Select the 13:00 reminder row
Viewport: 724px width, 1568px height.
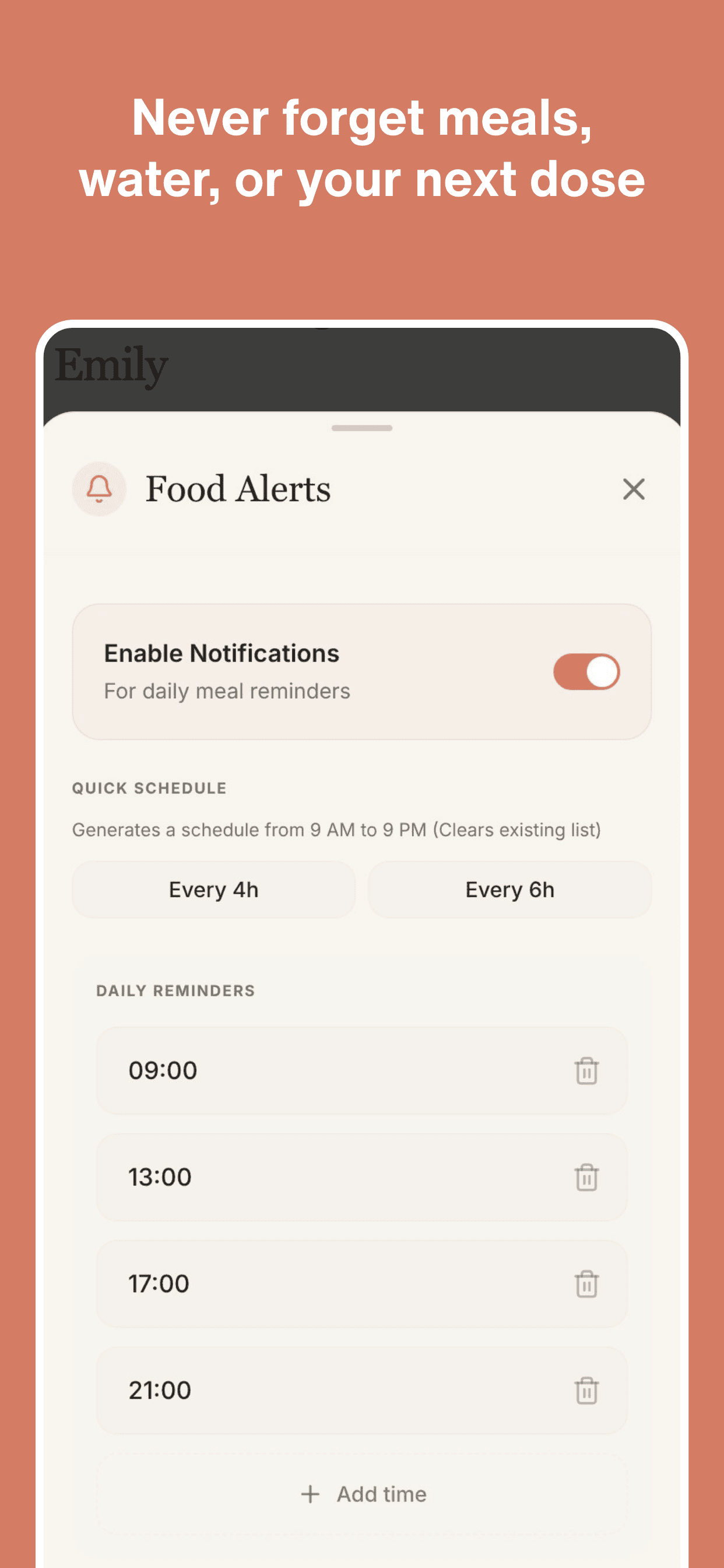[361, 1176]
